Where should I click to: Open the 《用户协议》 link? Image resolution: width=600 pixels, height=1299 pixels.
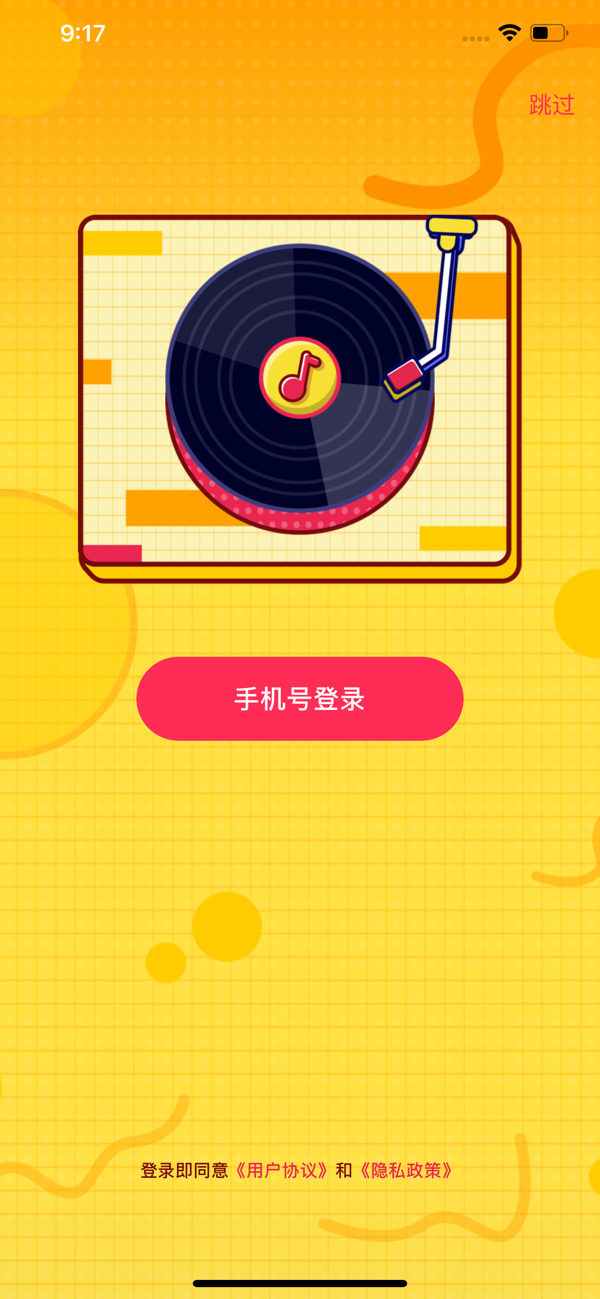point(281,1170)
